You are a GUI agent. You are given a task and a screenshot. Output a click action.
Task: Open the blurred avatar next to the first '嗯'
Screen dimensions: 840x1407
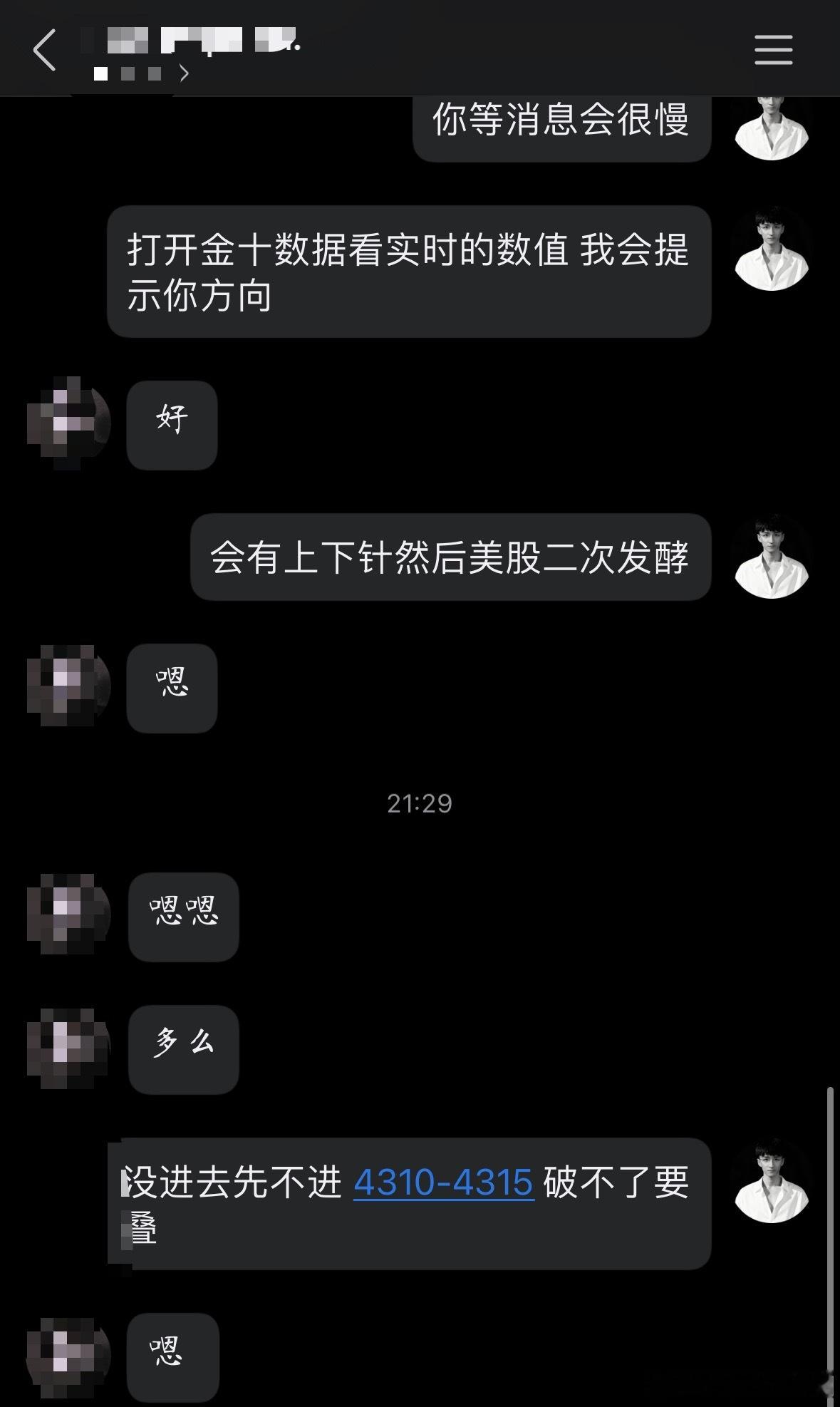68,686
